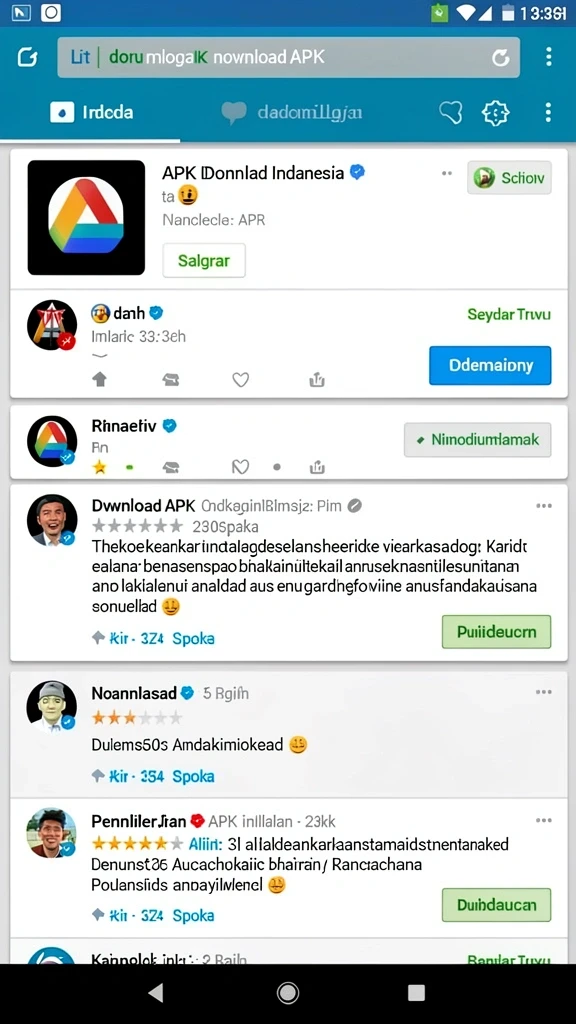Reload the page from the address bar
576x1024 pixels.
pyautogui.click(x=500, y=59)
